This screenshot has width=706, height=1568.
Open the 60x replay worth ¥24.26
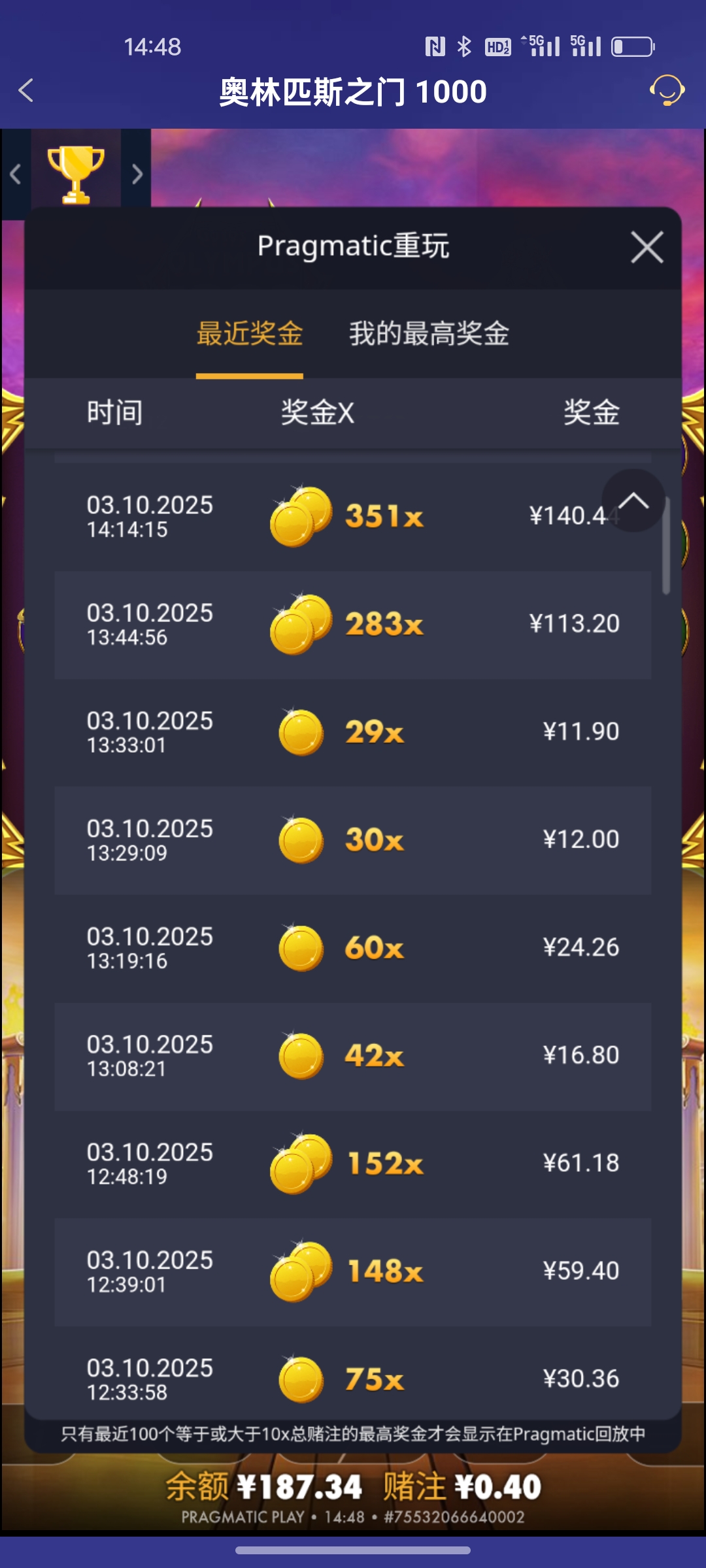[x=352, y=948]
